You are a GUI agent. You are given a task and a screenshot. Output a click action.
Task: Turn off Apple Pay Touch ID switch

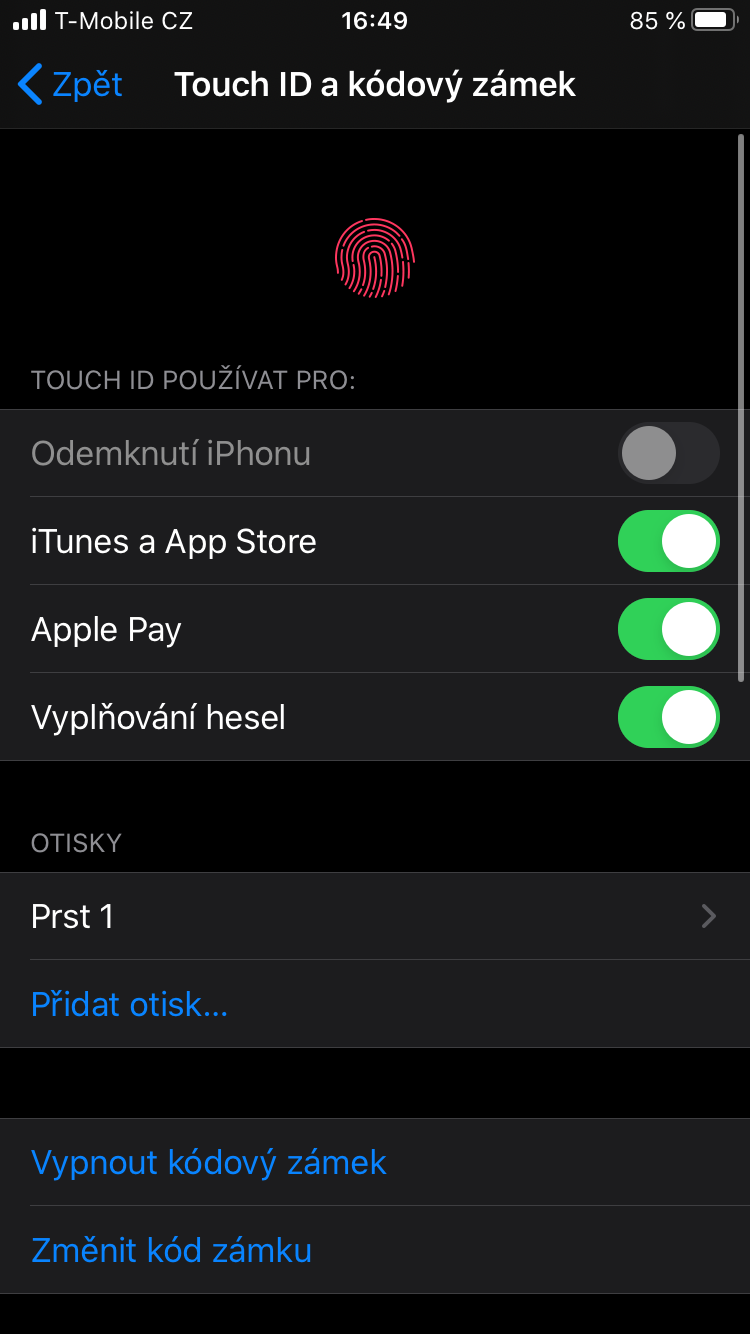pyautogui.click(x=668, y=629)
